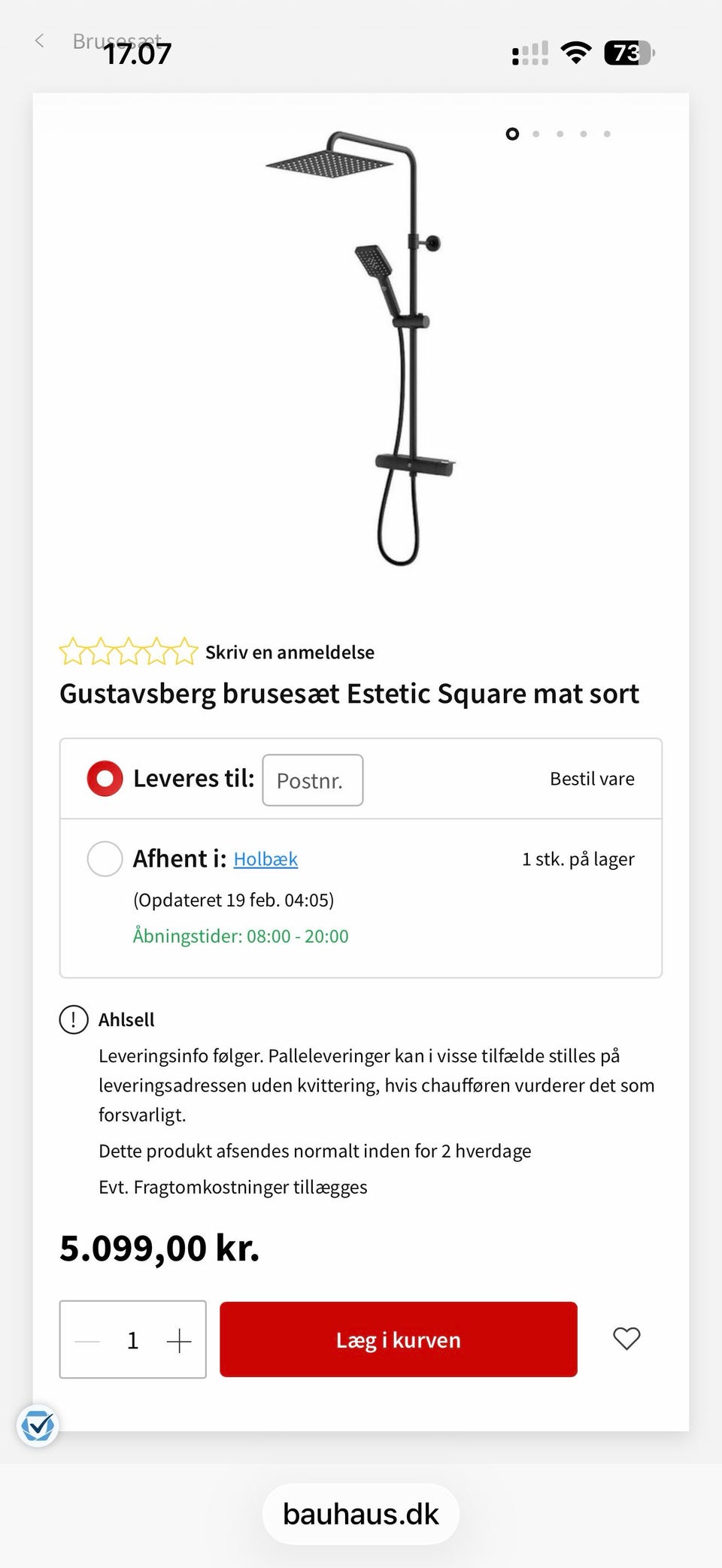
Task: Click the Ahlsell warning exclamation icon
Action: click(x=73, y=1019)
